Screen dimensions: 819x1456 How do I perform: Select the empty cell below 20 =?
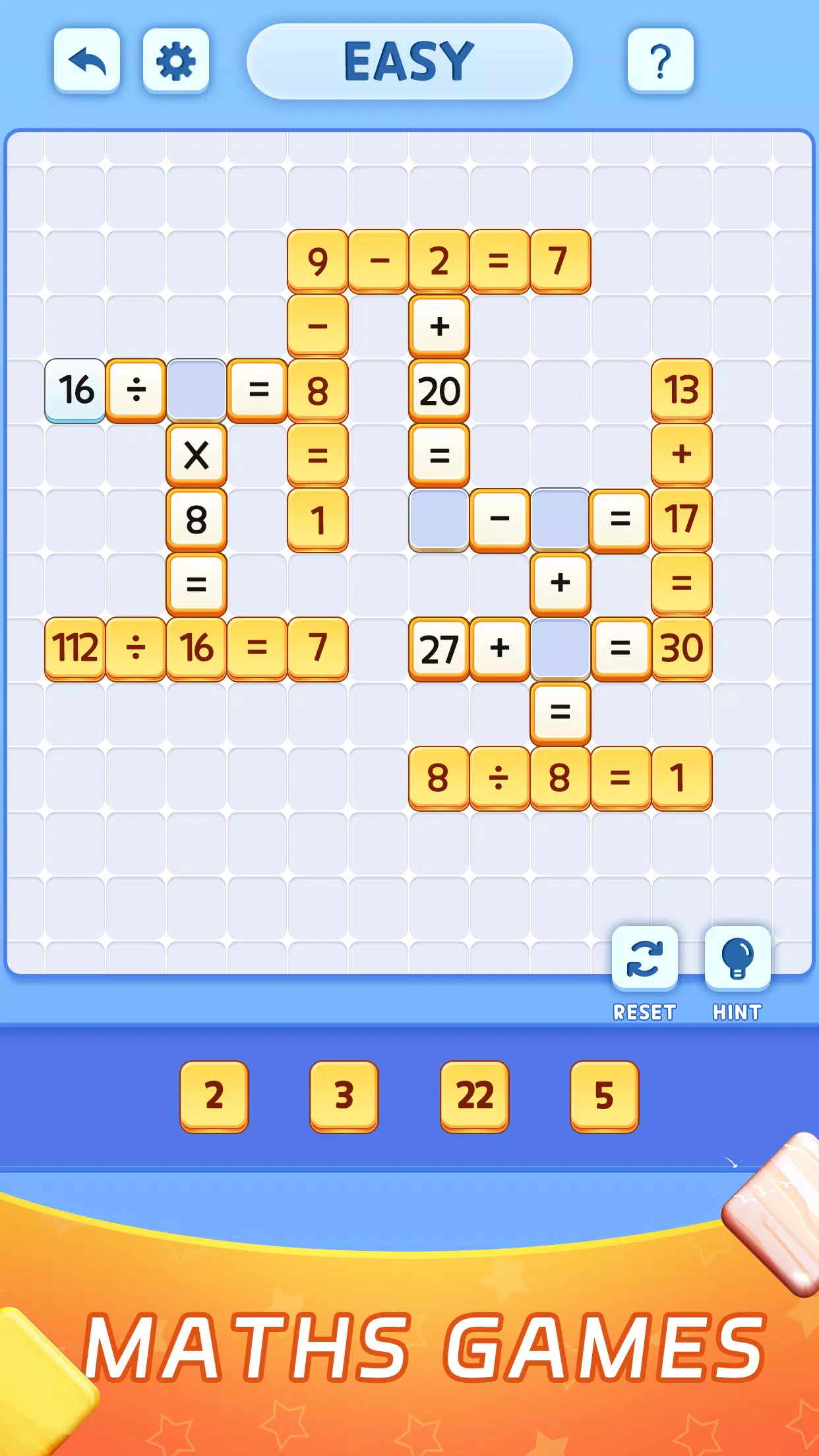click(439, 519)
